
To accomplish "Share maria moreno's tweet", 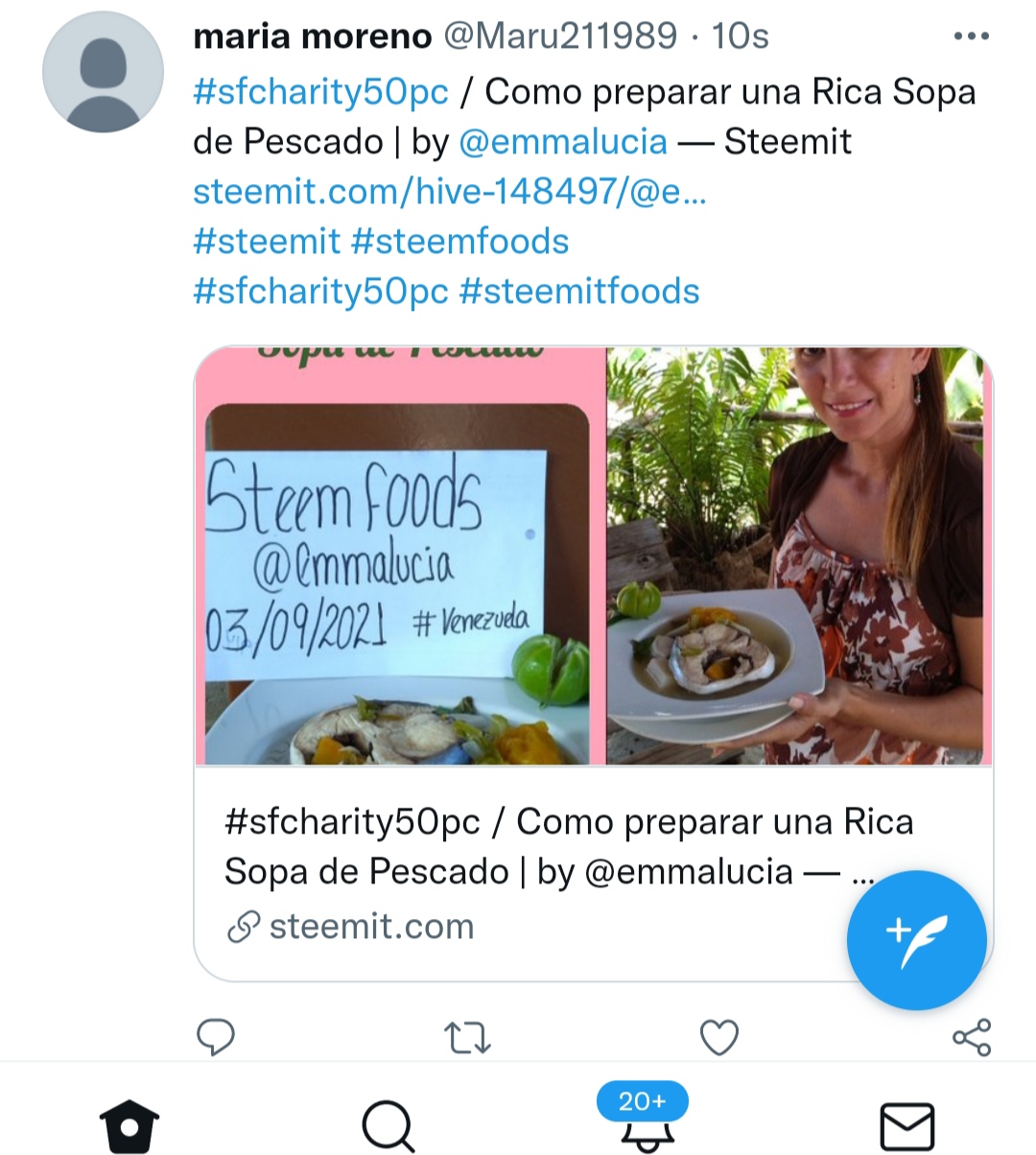I will pos(972,1037).
